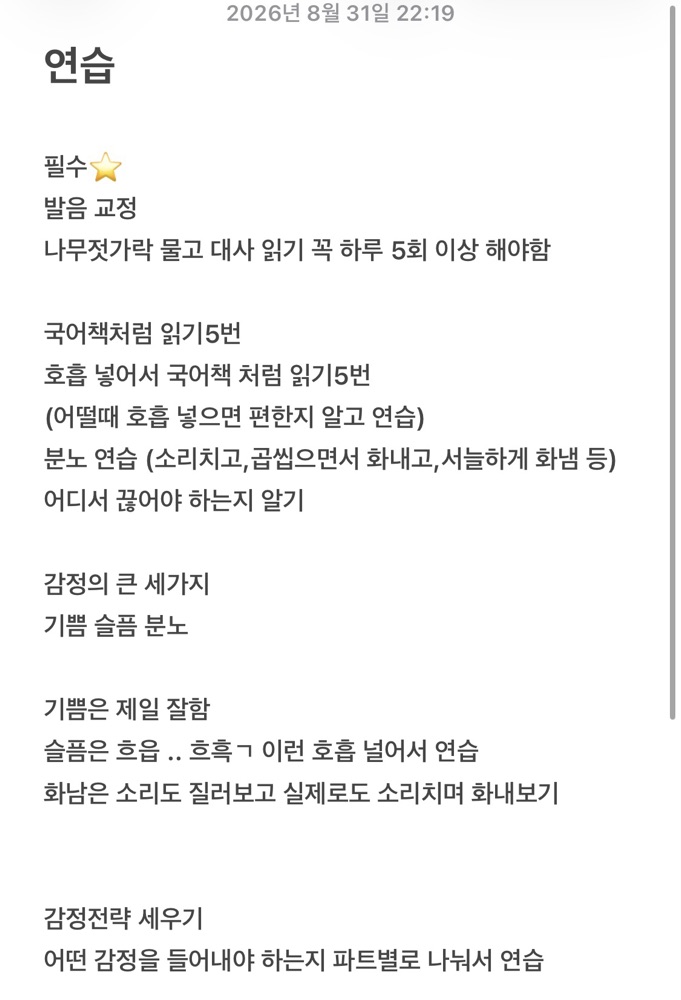The image size is (681, 1000).
Task: Tap the note's vertical scrollbar
Action: (x=672, y=362)
